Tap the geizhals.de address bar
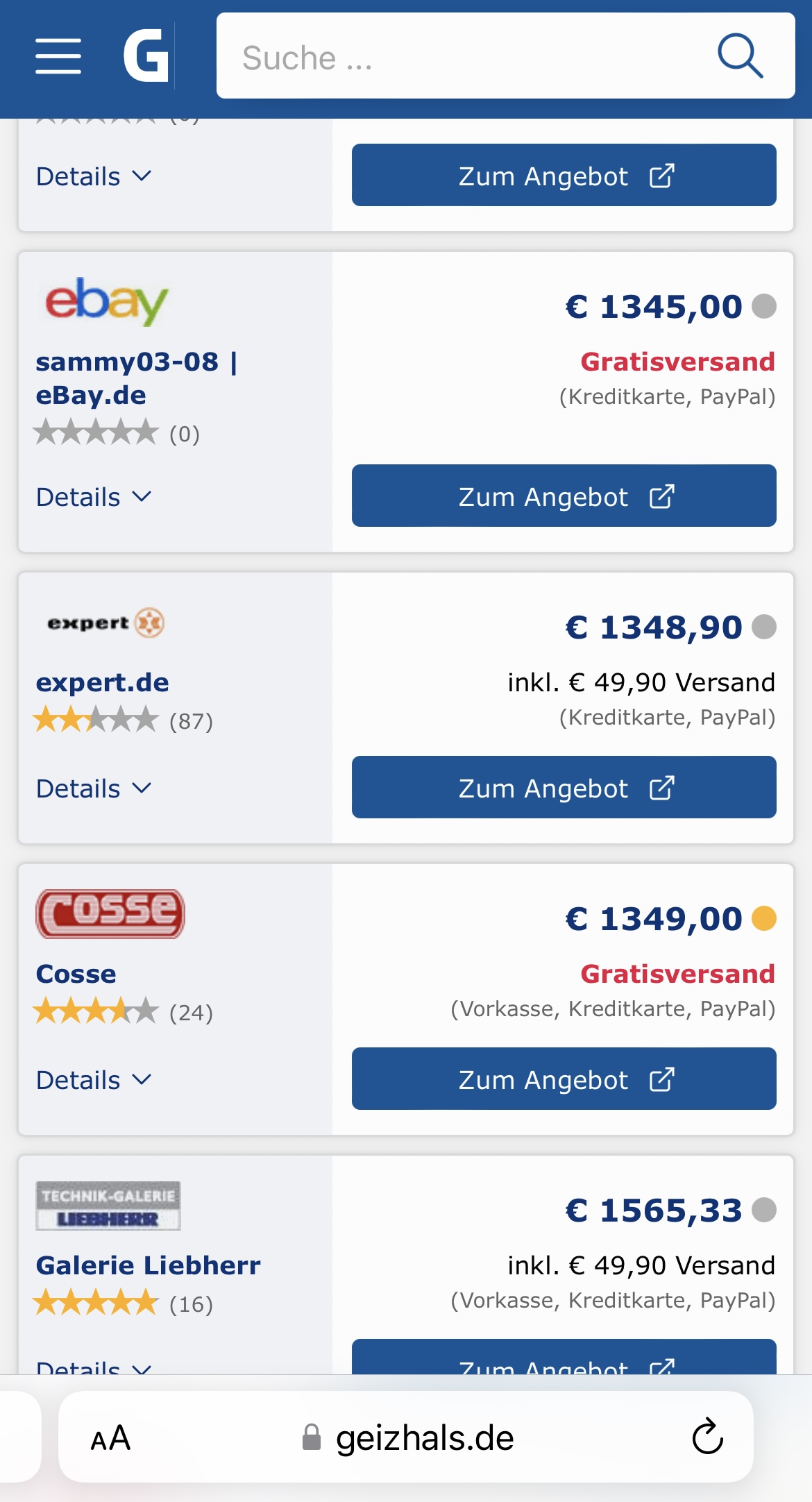812x1502 pixels. [x=423, y=1438]
